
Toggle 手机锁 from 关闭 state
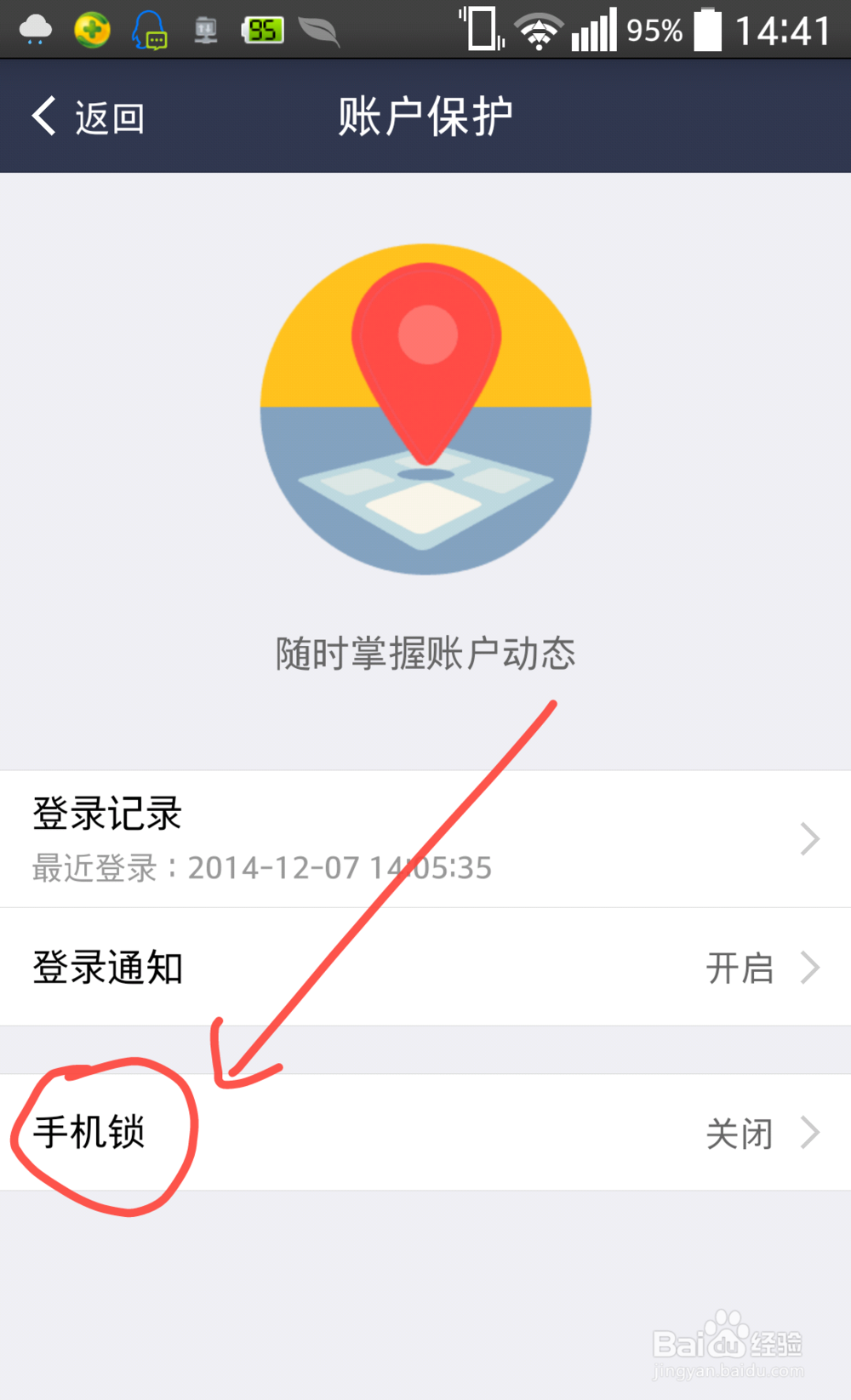point(740,1133)
